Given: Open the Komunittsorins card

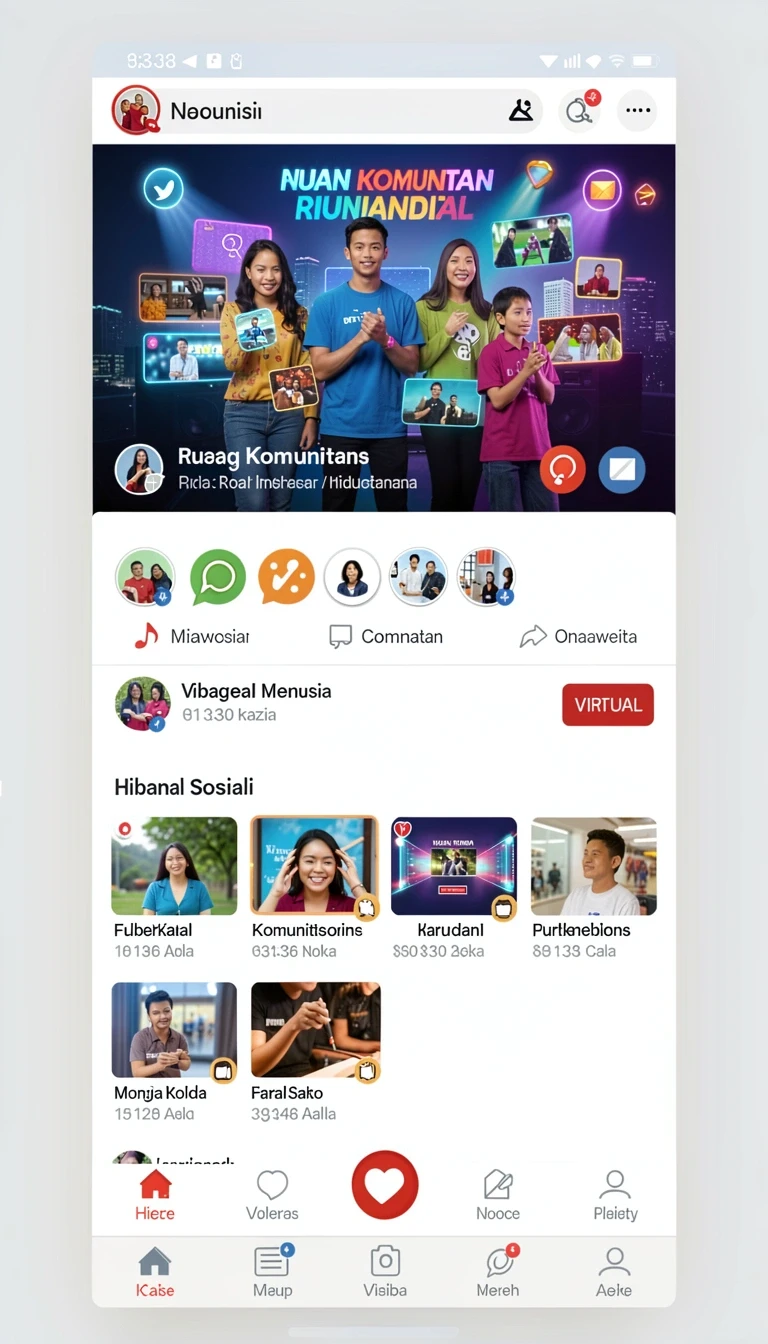Looking at the screenshot, I should pos(314,866).
